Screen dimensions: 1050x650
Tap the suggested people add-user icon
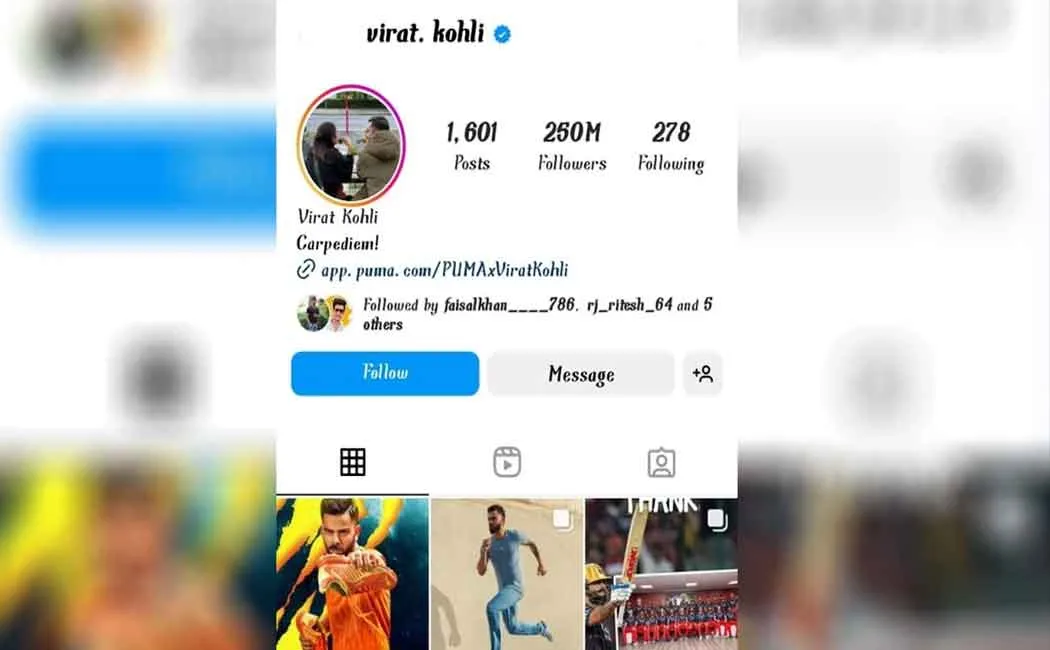[x=702, y=374]
